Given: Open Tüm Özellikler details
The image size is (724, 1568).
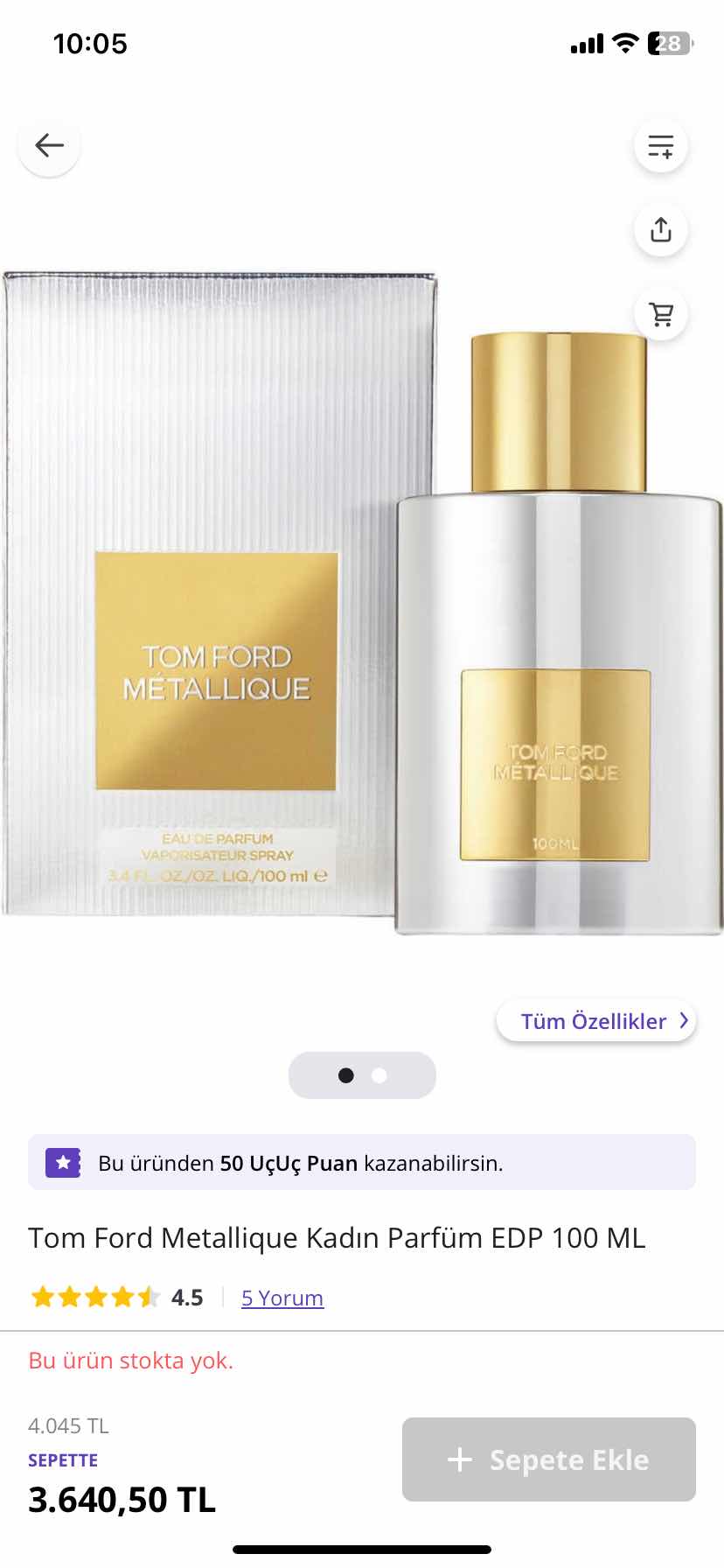Looking at the screenshot, I should click(x=596, y=1021).
